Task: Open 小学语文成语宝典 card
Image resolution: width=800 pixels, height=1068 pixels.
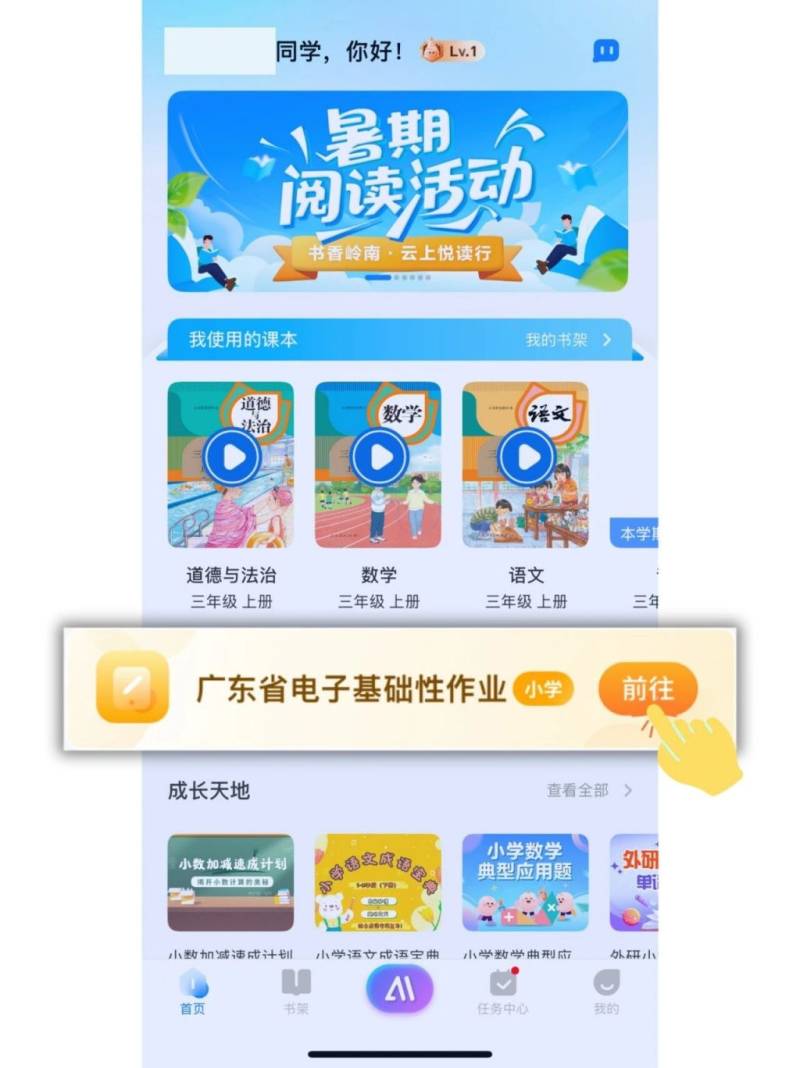Action: click(378, 882)
